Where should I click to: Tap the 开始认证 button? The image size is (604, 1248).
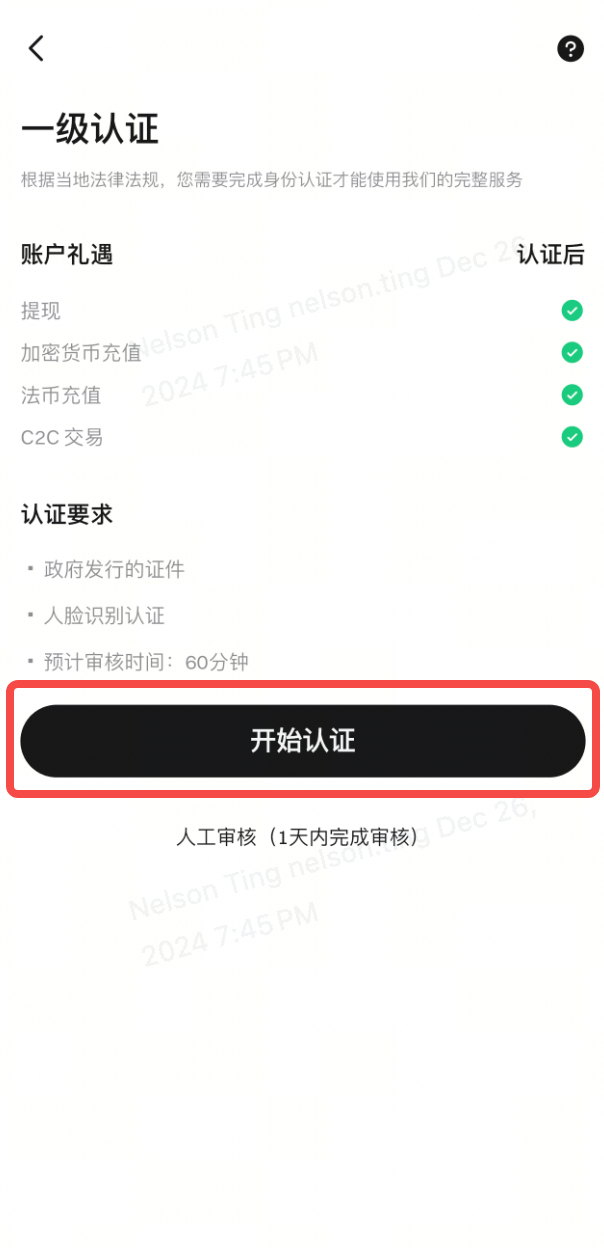tap(303, 741)
